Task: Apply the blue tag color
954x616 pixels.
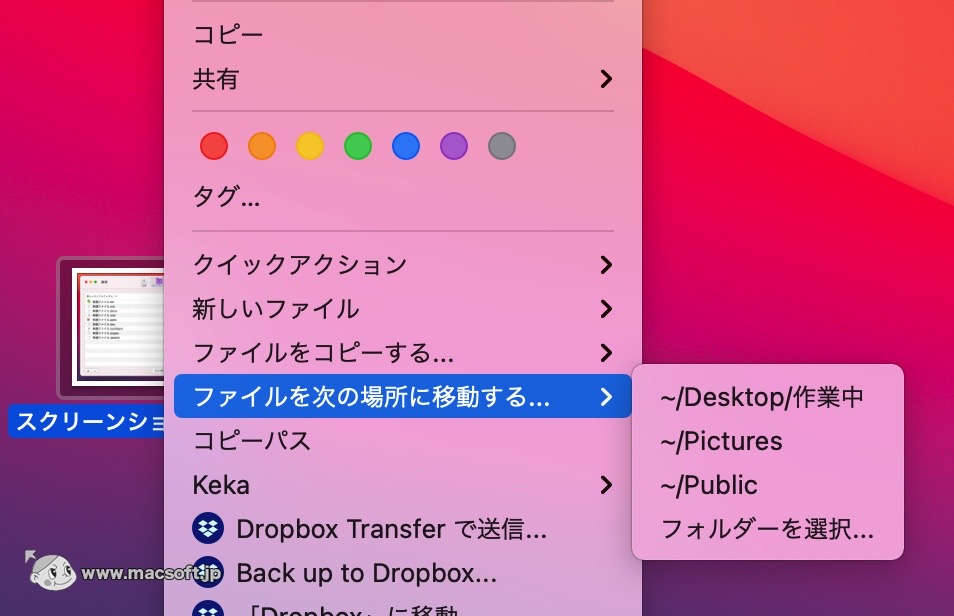Action: point(406,146)
